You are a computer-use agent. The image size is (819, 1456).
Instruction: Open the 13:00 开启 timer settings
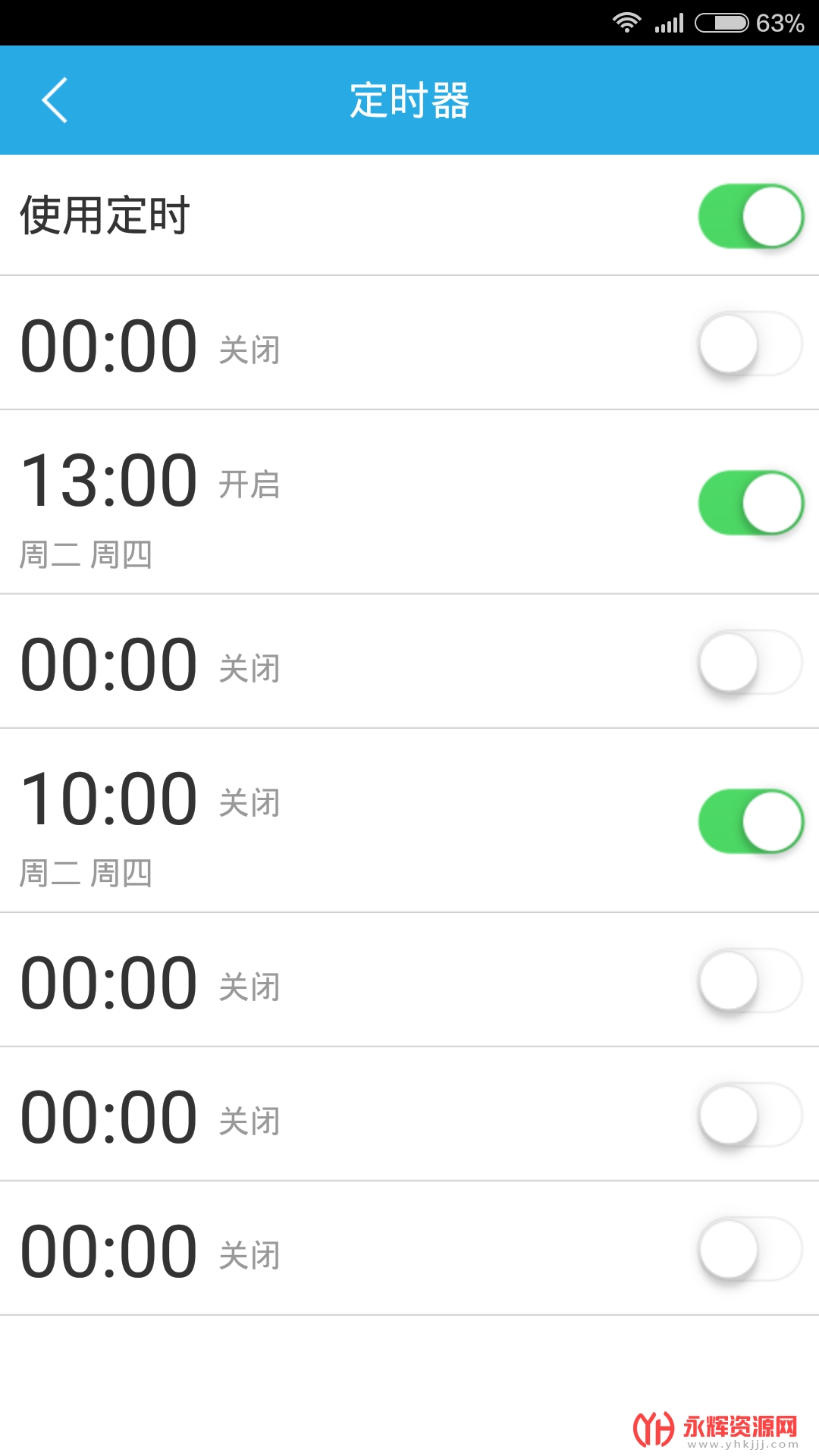click(303, 500)
